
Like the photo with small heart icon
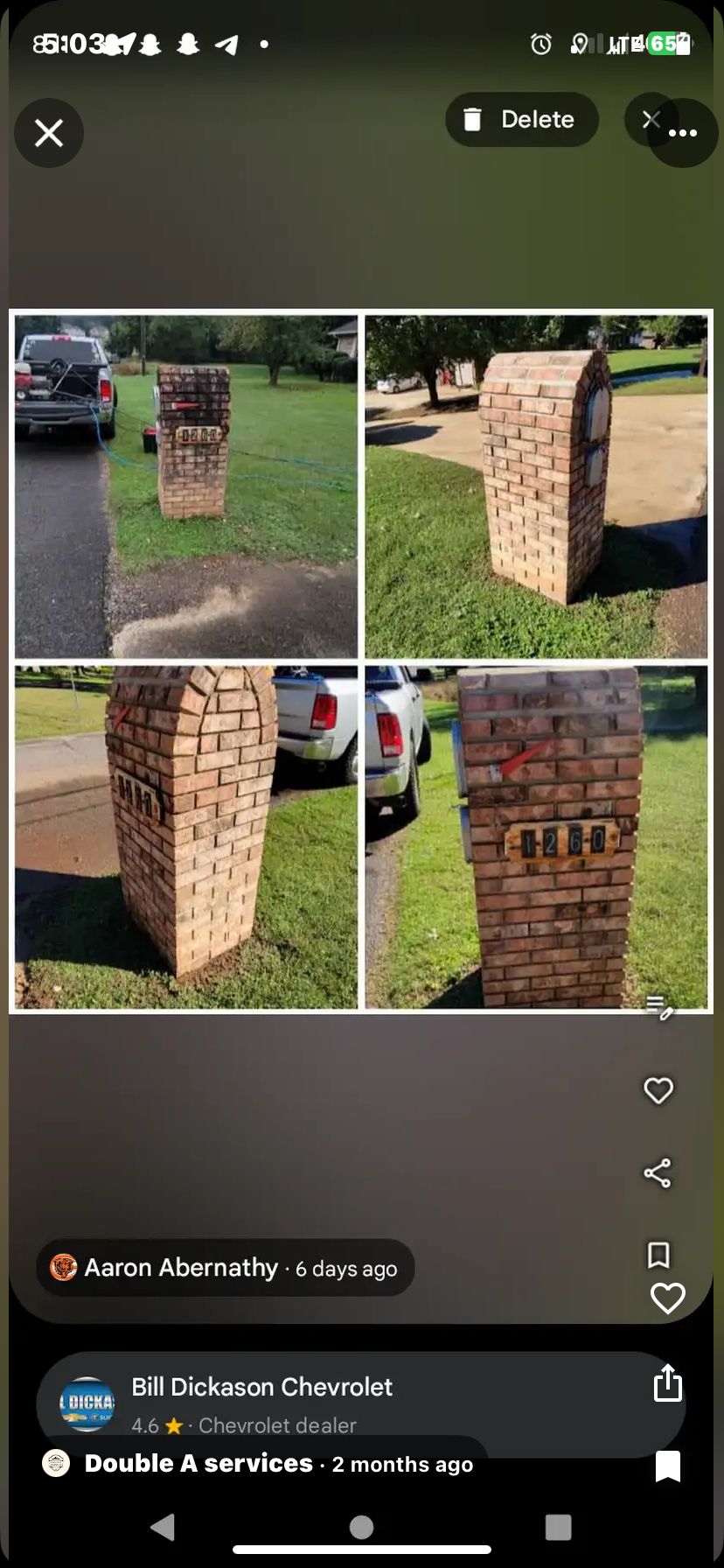[x=658, y=1090]
